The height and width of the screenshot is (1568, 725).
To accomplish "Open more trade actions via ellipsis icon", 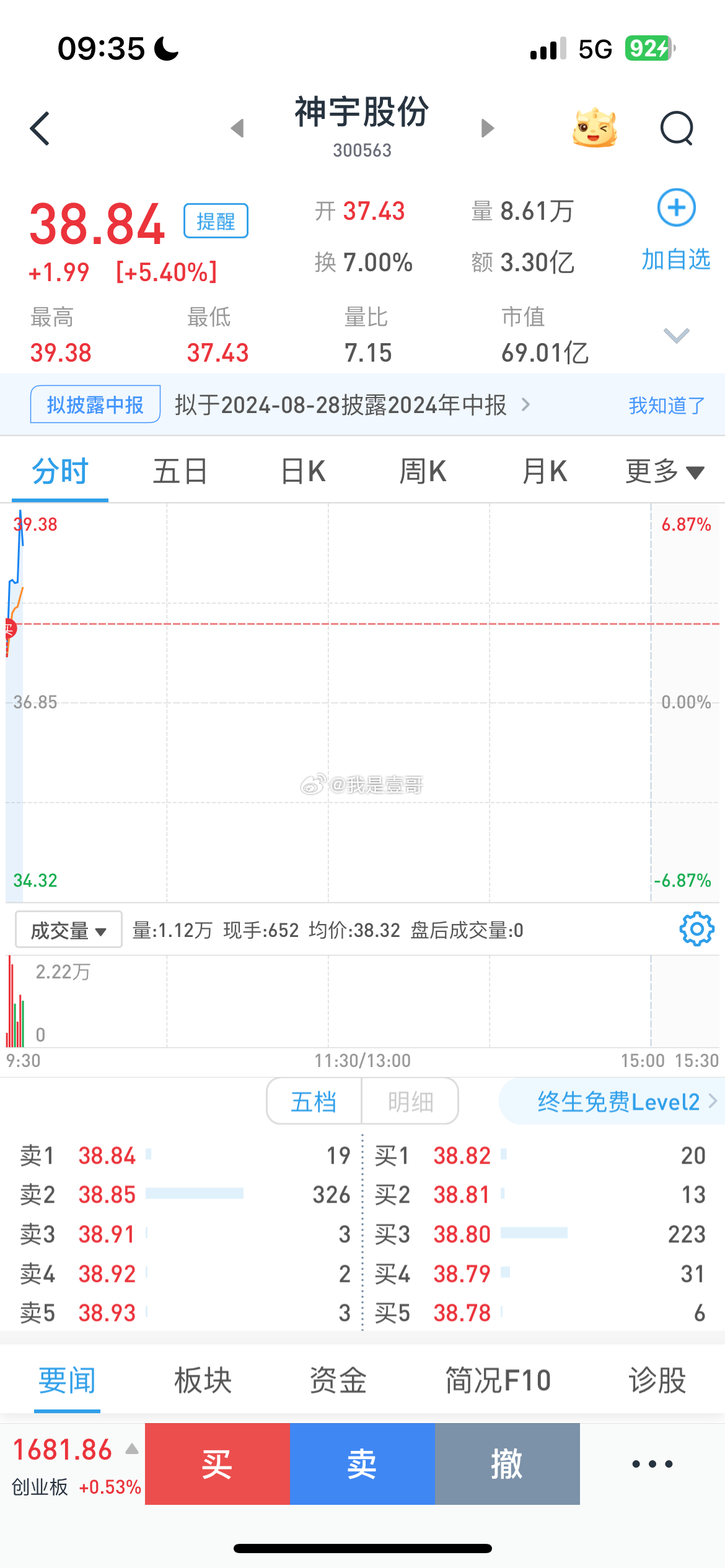I will (x=651, y=1464).
